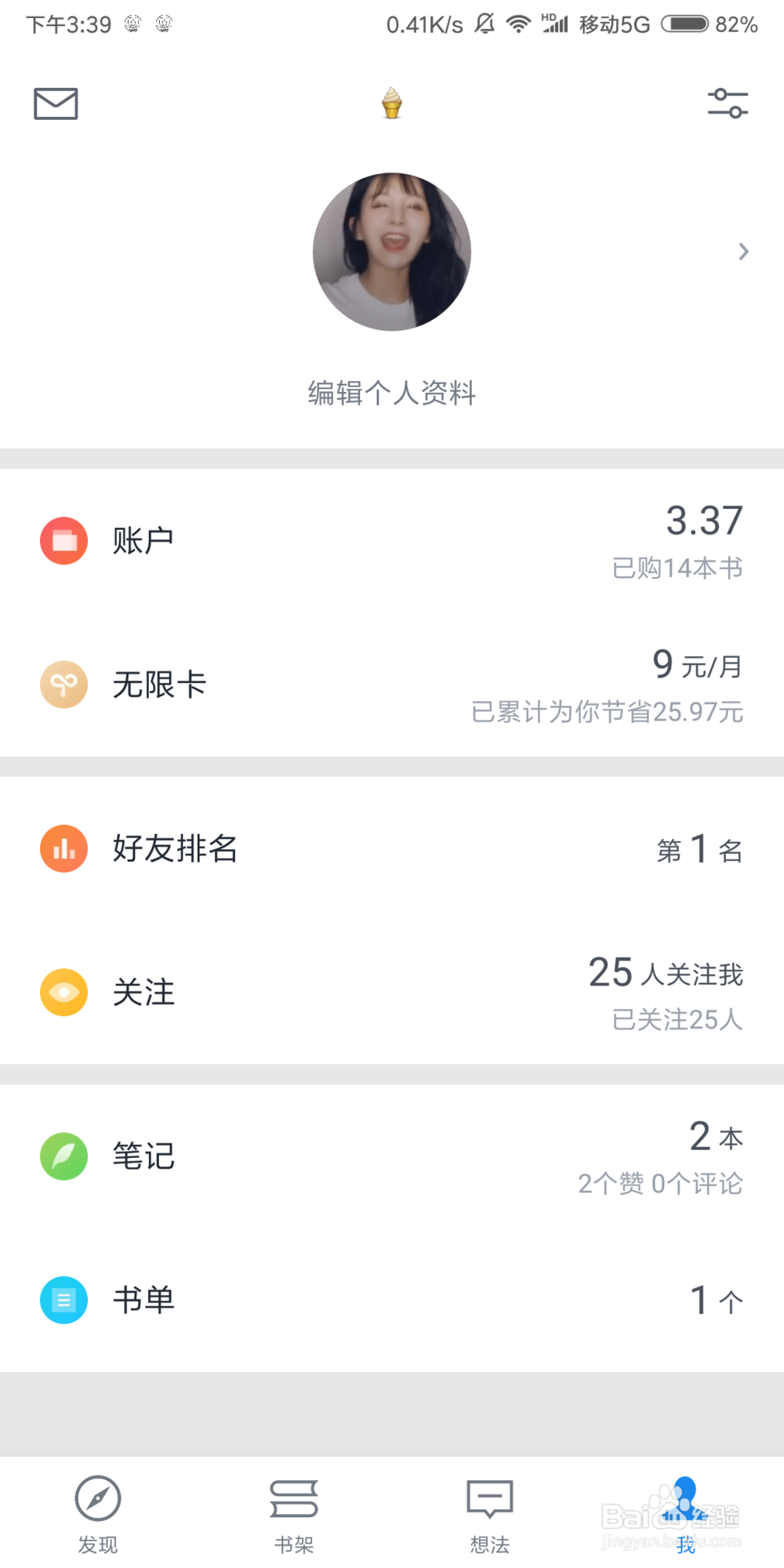
Task: Open the messages envelope icon
Action: click(x=56, y=103)
